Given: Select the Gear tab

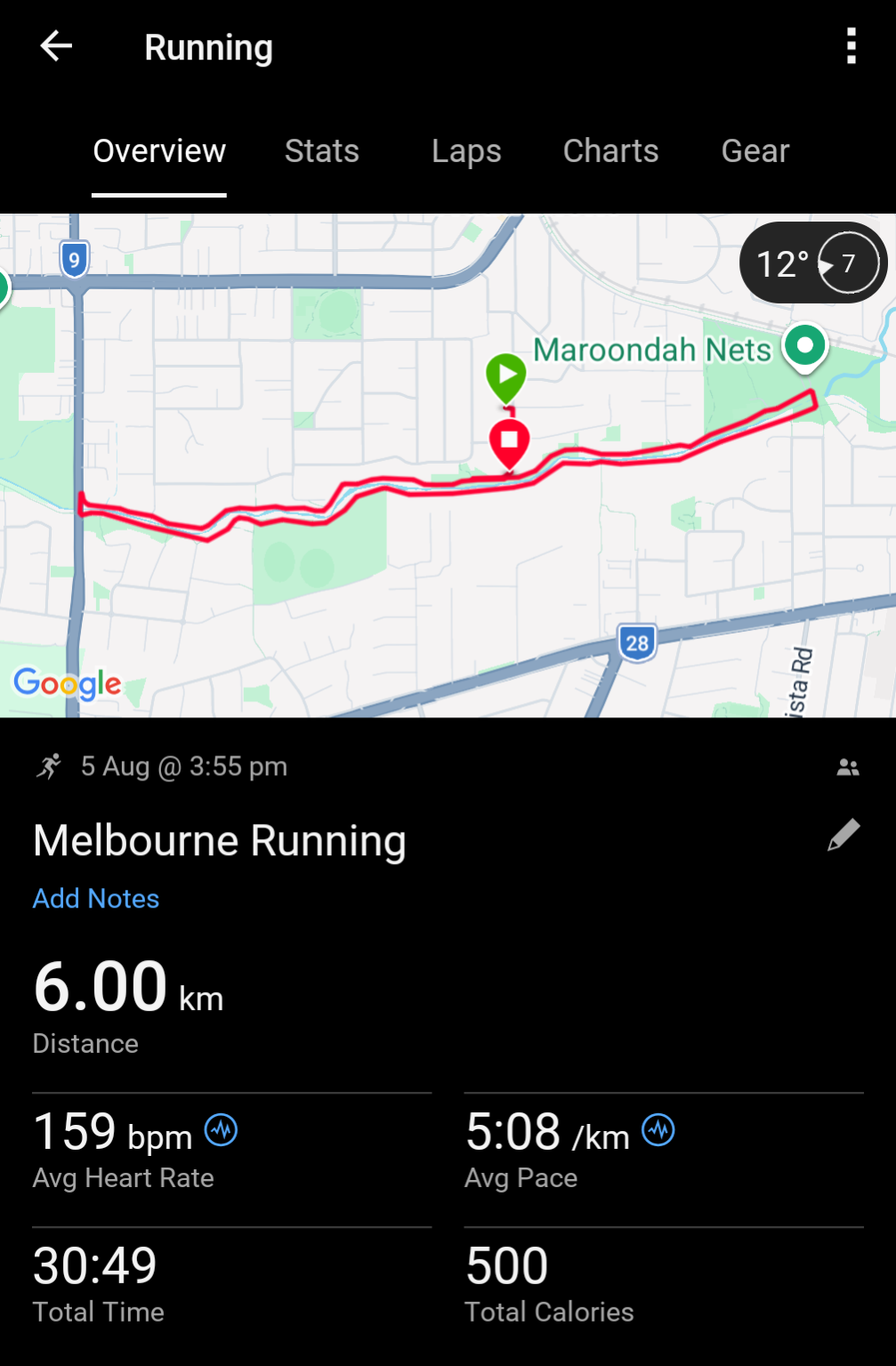Looking at the screenshot, I should point(755,151).
